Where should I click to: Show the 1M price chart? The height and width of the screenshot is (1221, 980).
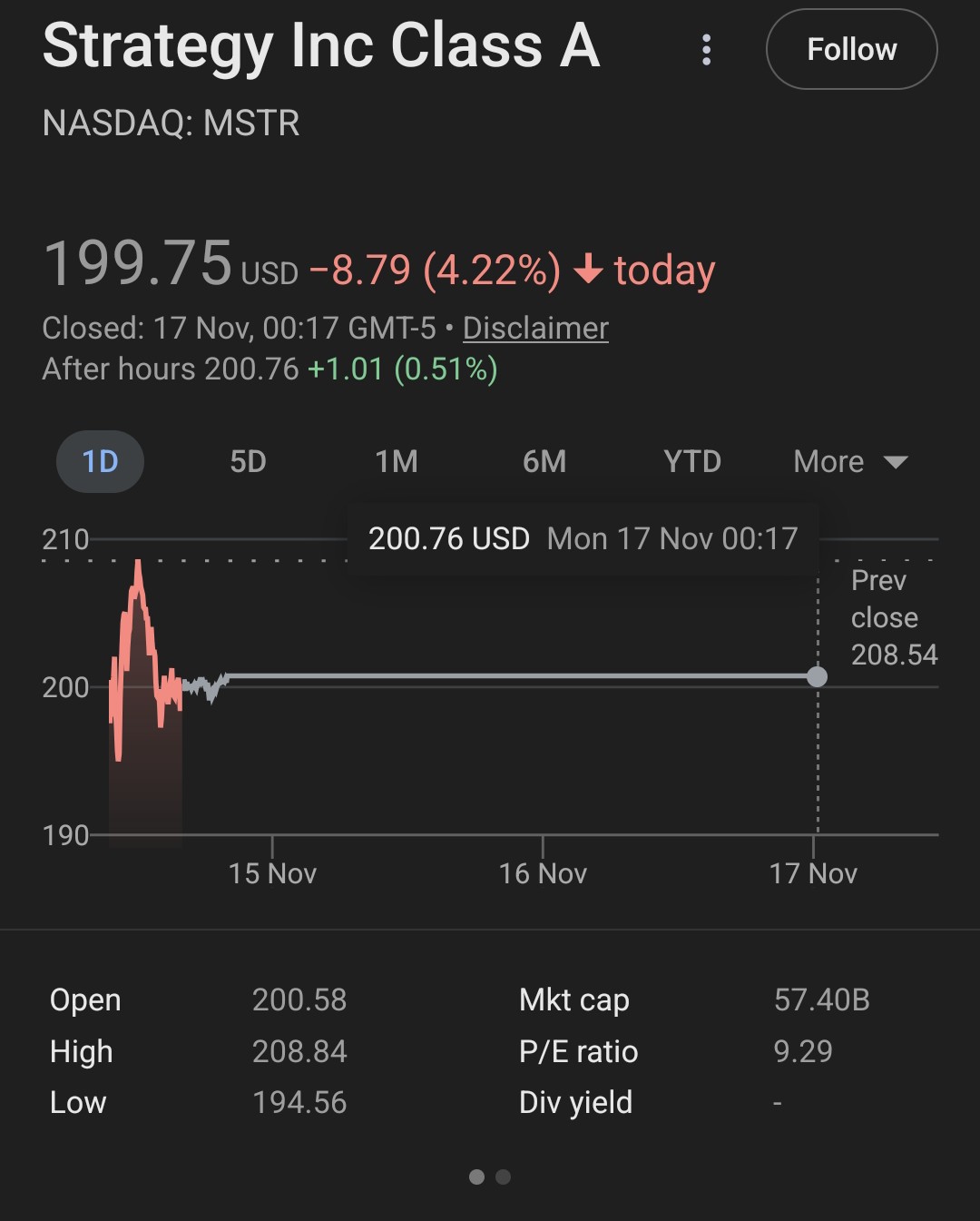tap(397, 461)
